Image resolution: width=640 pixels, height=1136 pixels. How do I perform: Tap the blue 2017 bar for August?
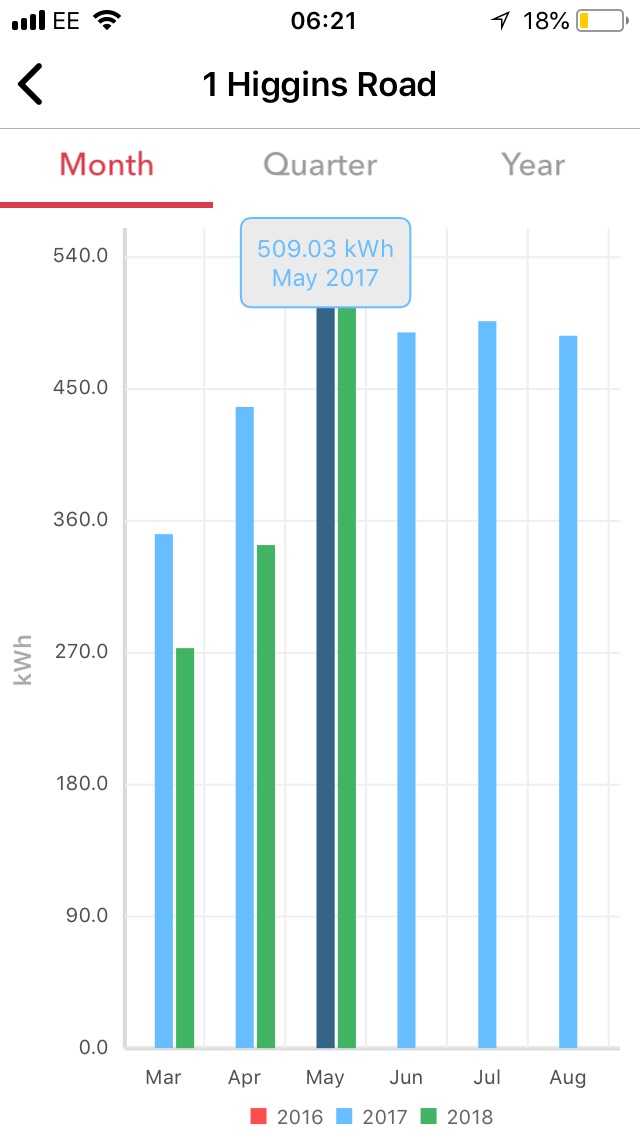(568, 691)
